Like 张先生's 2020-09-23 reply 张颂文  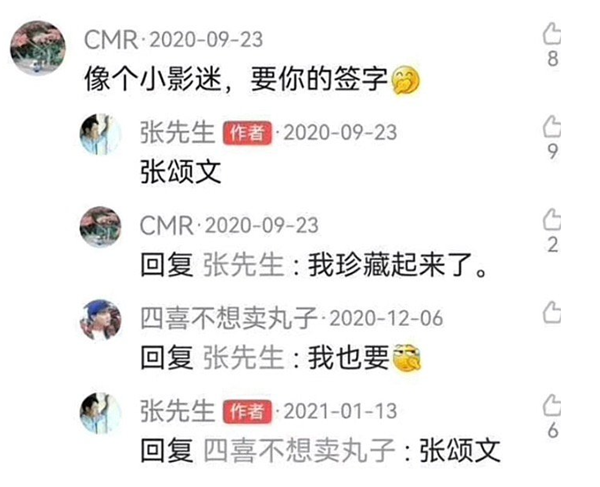[553, 127]
